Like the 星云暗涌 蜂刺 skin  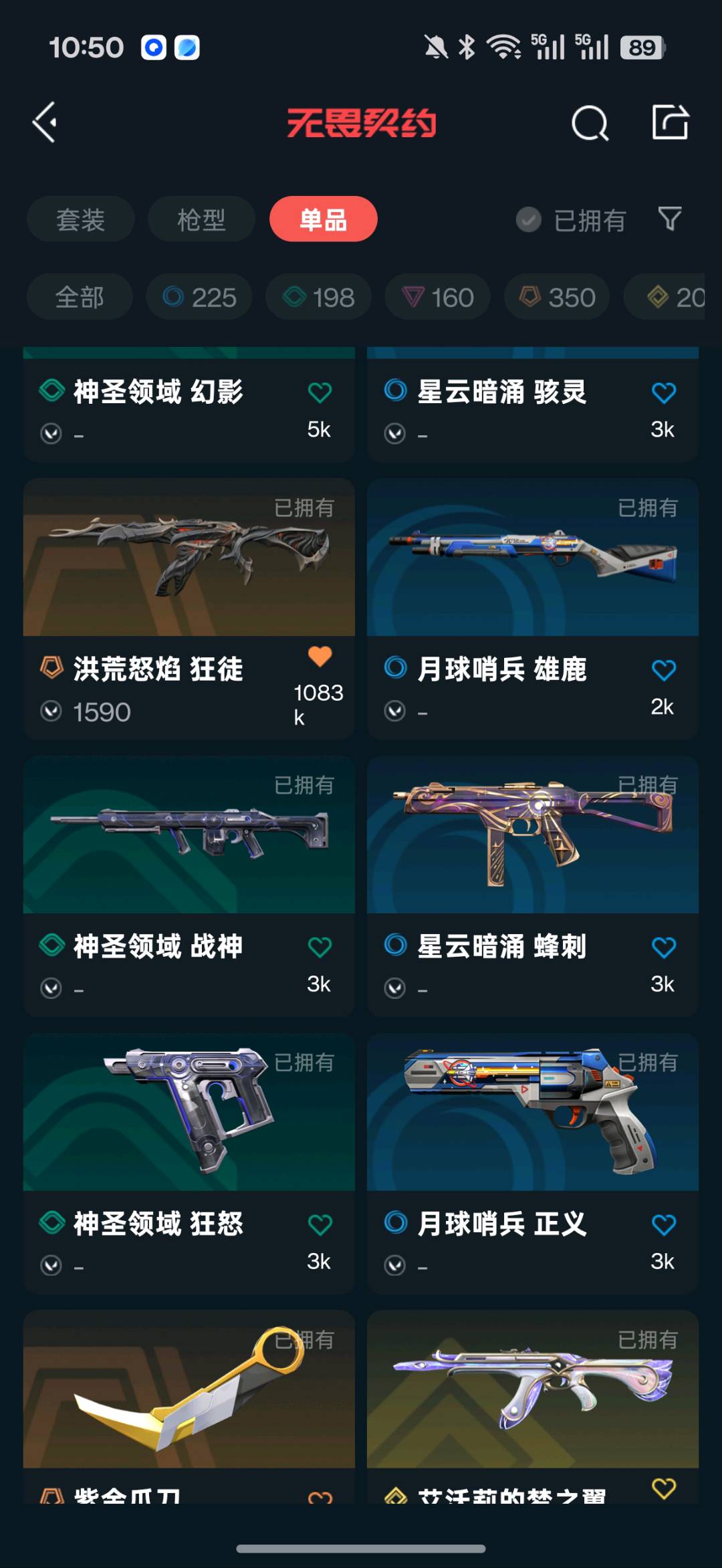click(664, 947)
